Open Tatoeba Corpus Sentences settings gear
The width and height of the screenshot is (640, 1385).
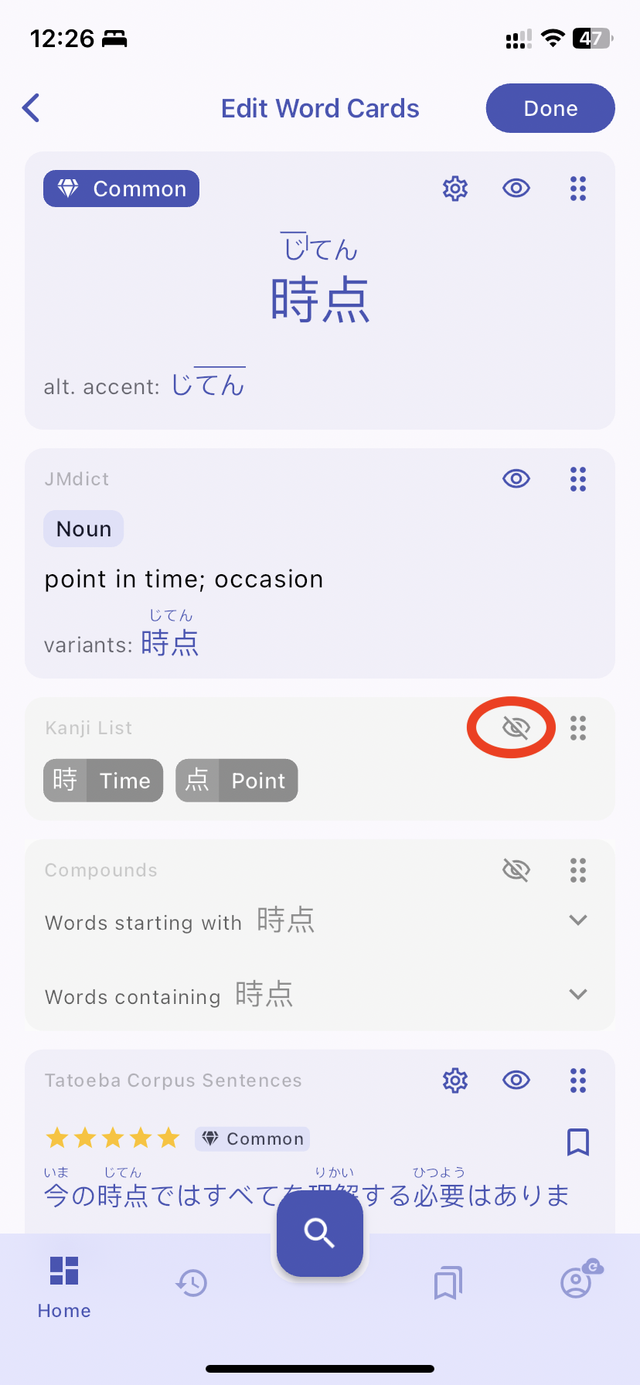click(x=455, y=1080)
